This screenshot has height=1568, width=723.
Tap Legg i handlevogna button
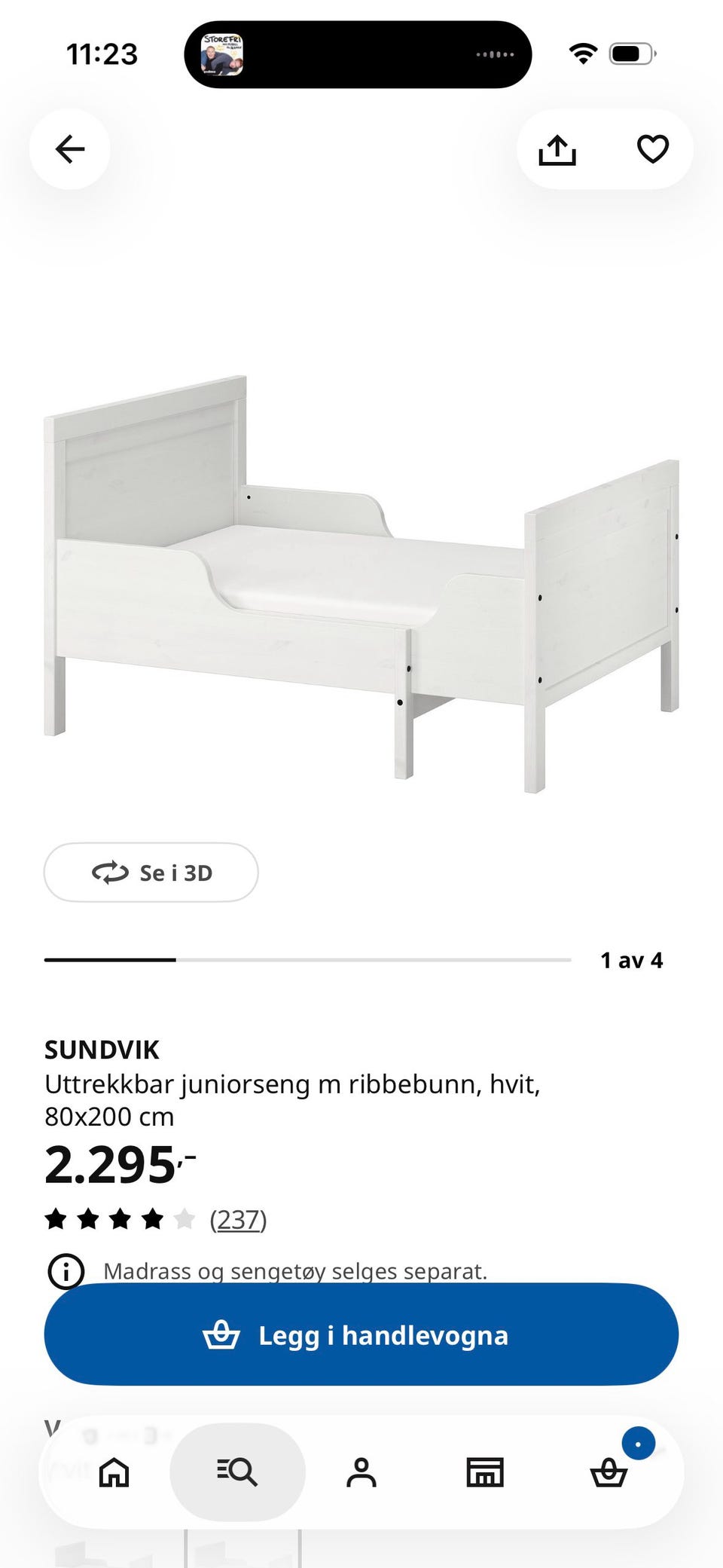point(361,1335)
